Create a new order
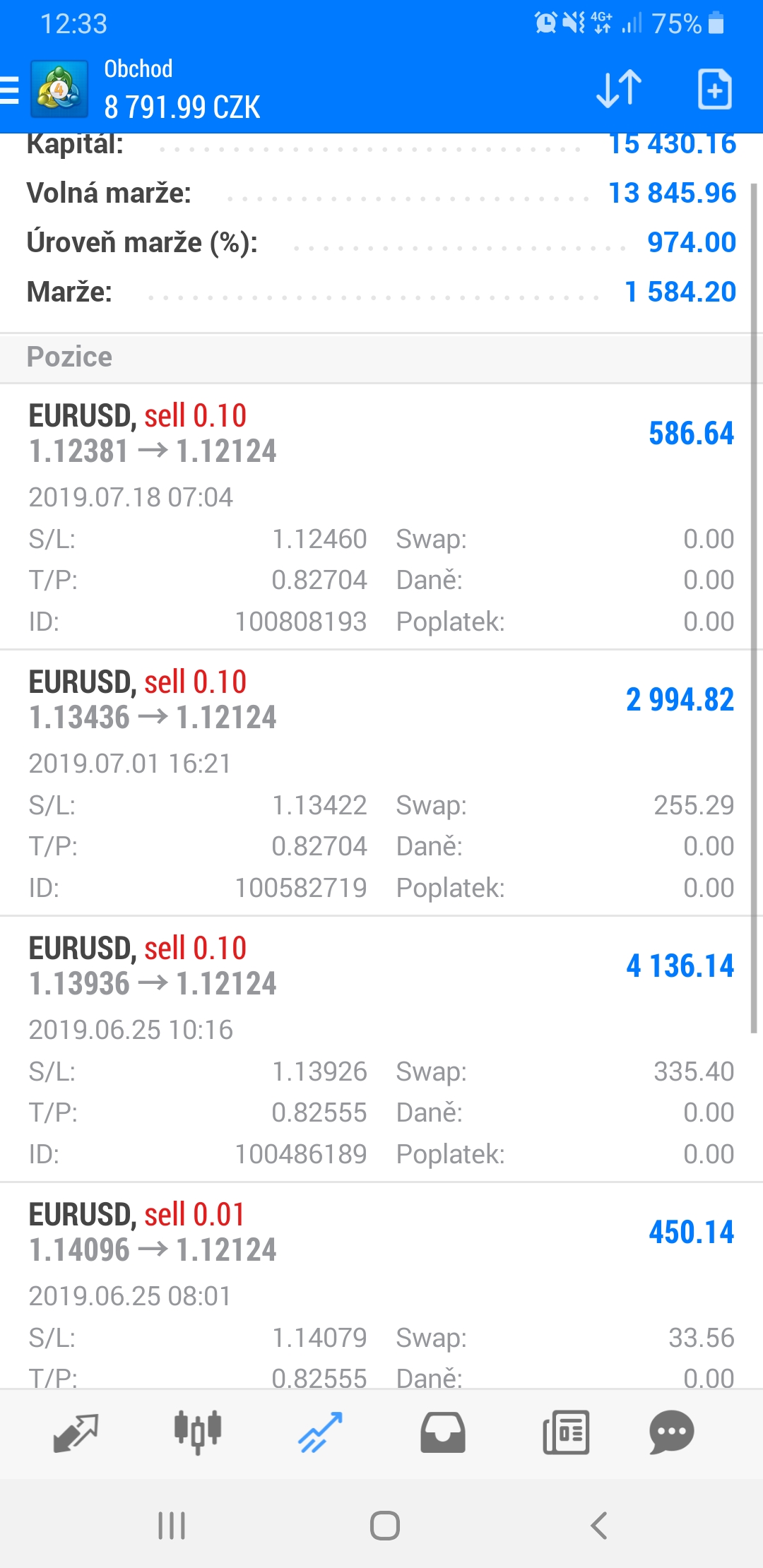The width and height of the screenshot is (763, 1568). (714, 89)
